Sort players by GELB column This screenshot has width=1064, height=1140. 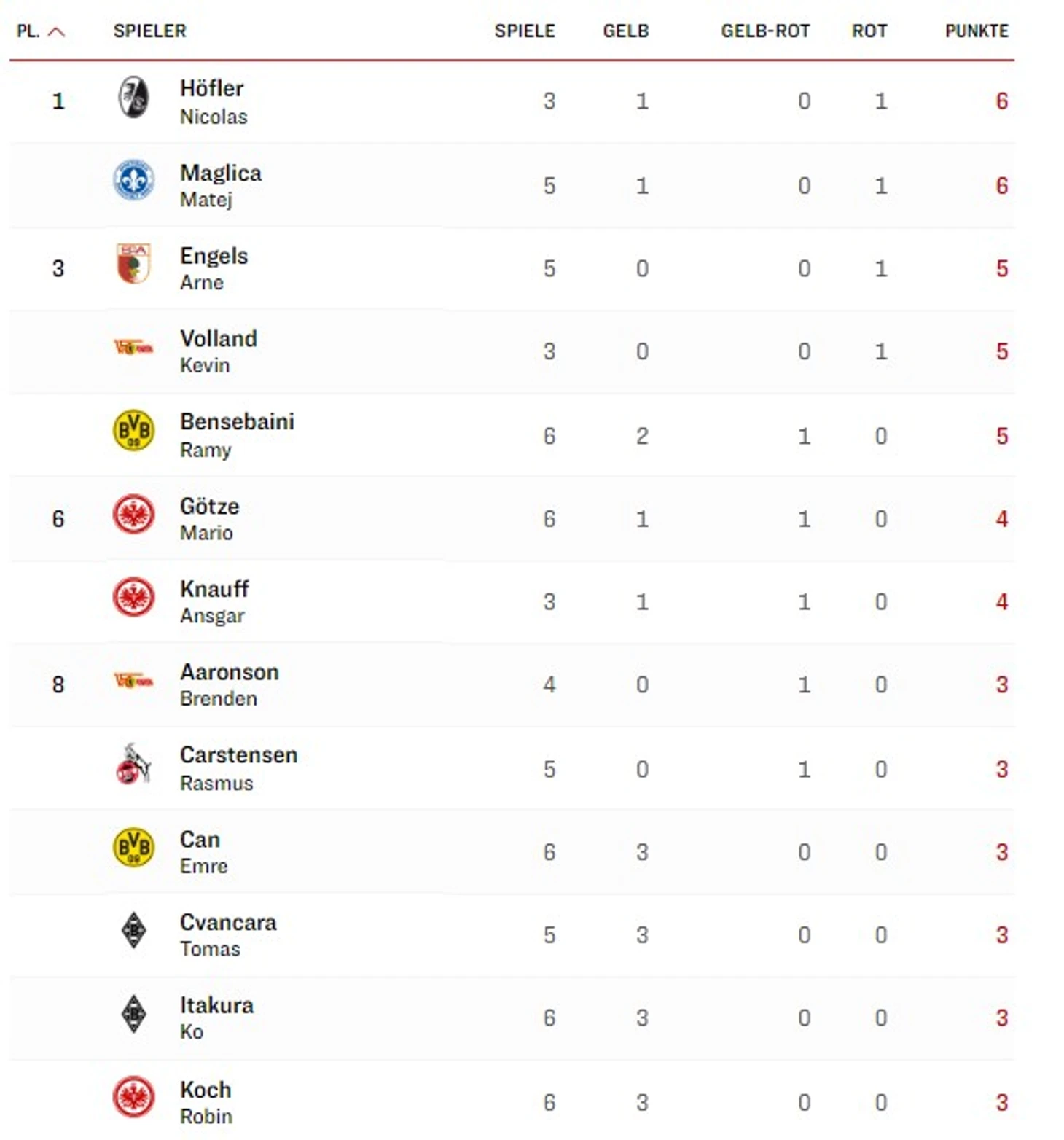(x=625, y=31)
